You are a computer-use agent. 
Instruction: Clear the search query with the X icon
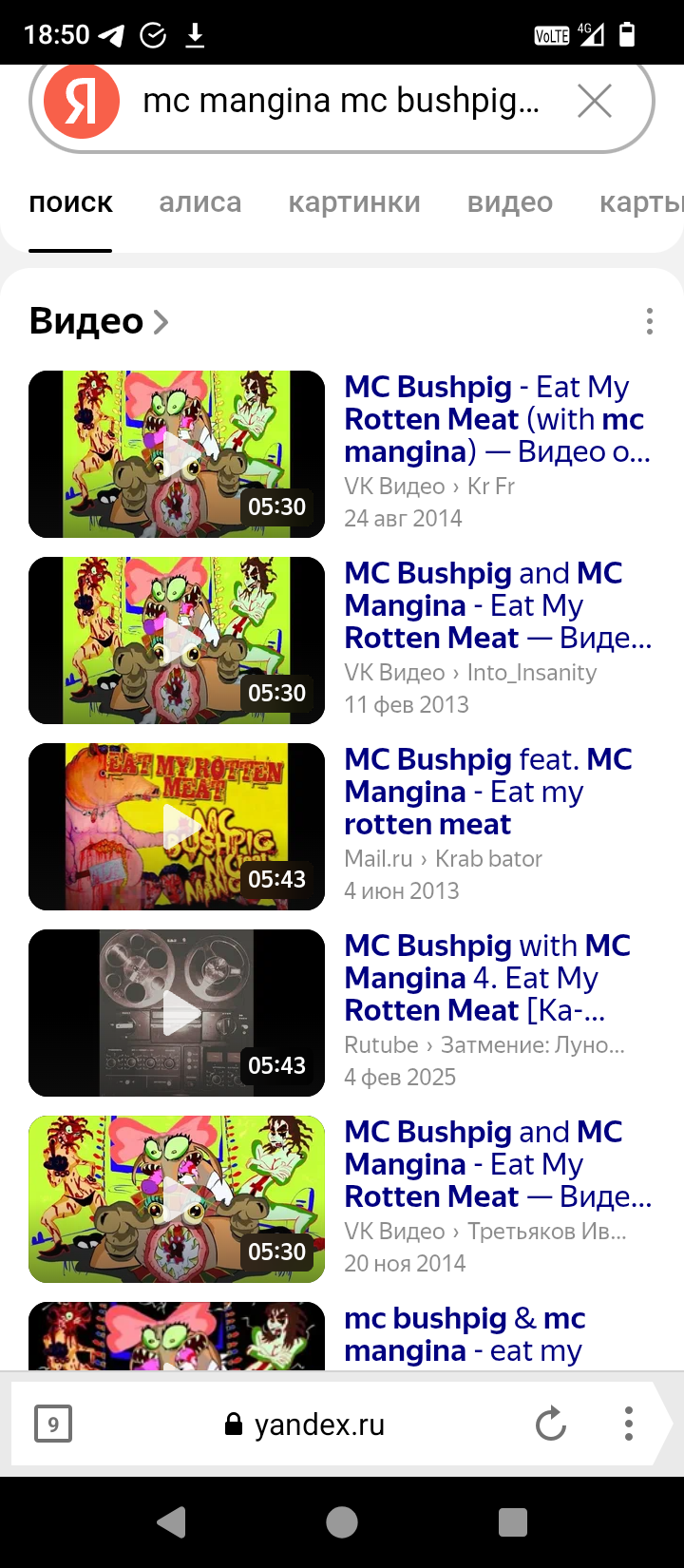click(595, 101)
